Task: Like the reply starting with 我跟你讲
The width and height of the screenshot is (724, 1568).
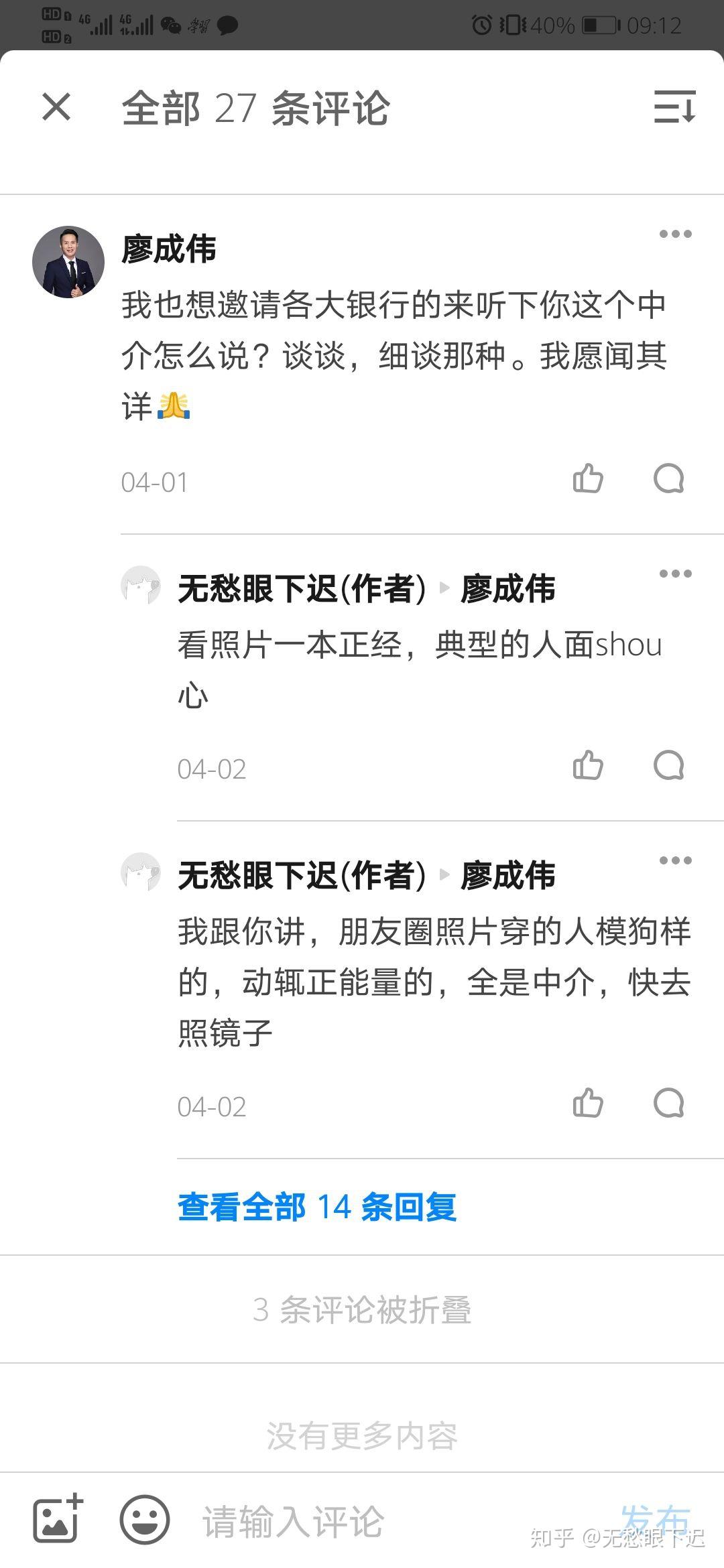Action: pos(588,1103)
